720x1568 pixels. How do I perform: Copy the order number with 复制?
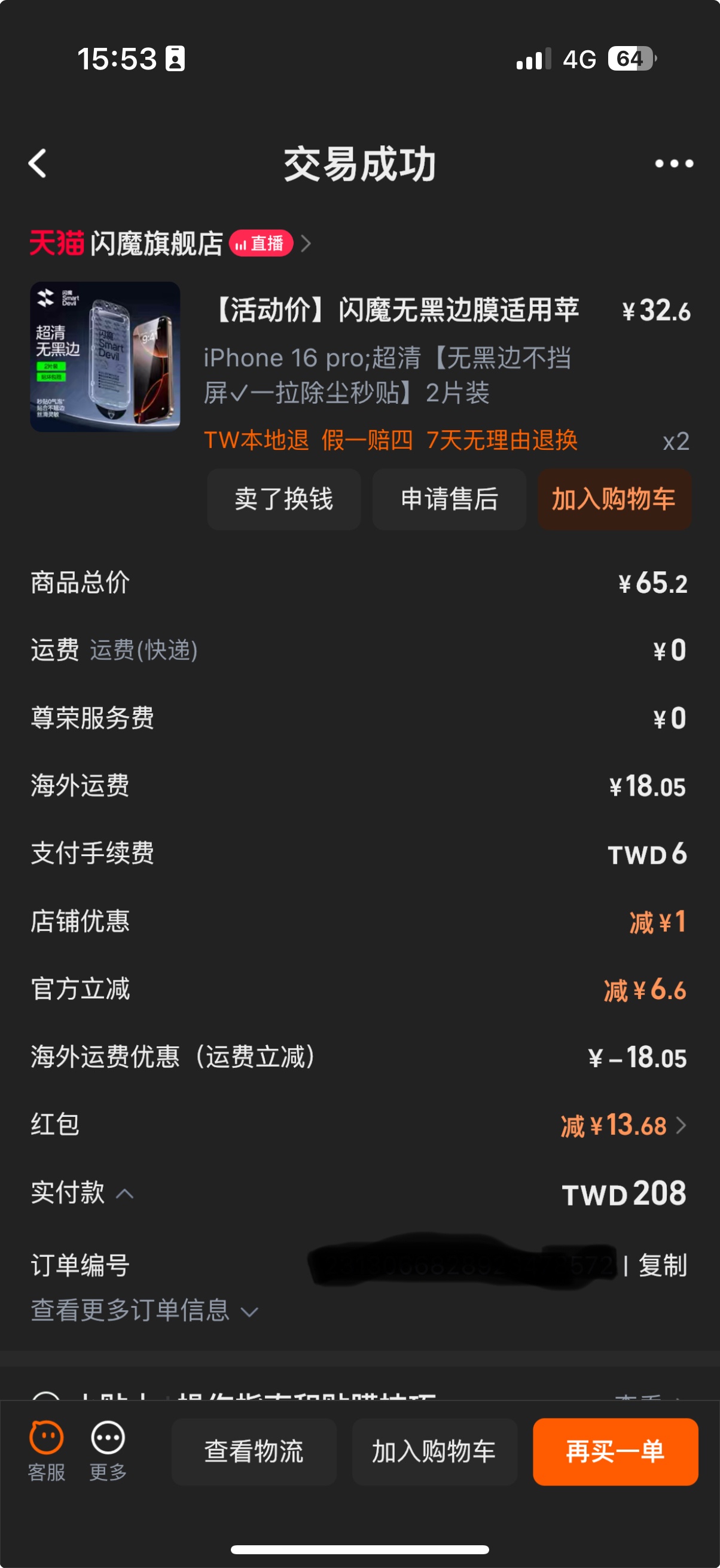[x=662, y=1266]
